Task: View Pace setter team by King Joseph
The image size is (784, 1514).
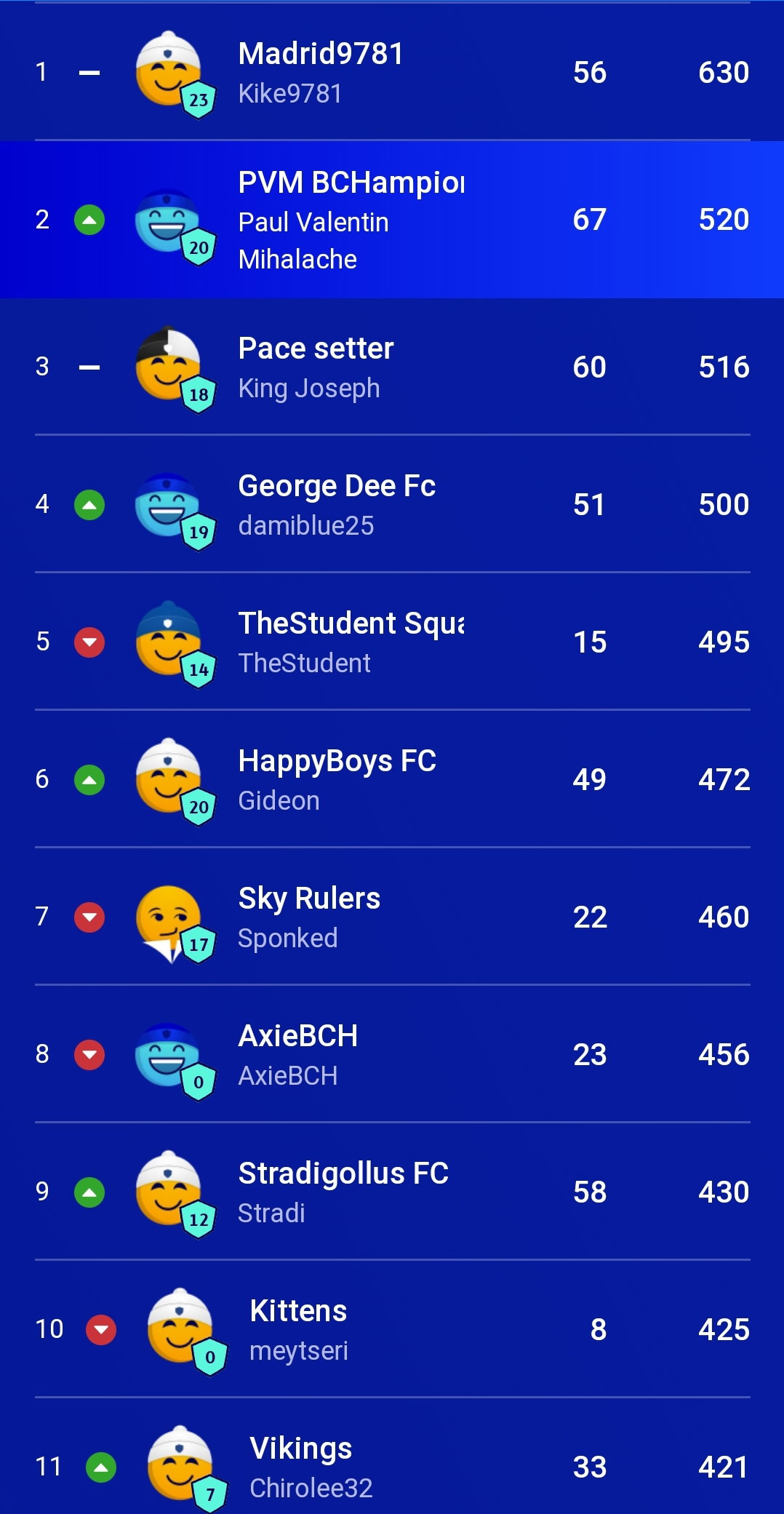Action: click(x=392, y=367)
